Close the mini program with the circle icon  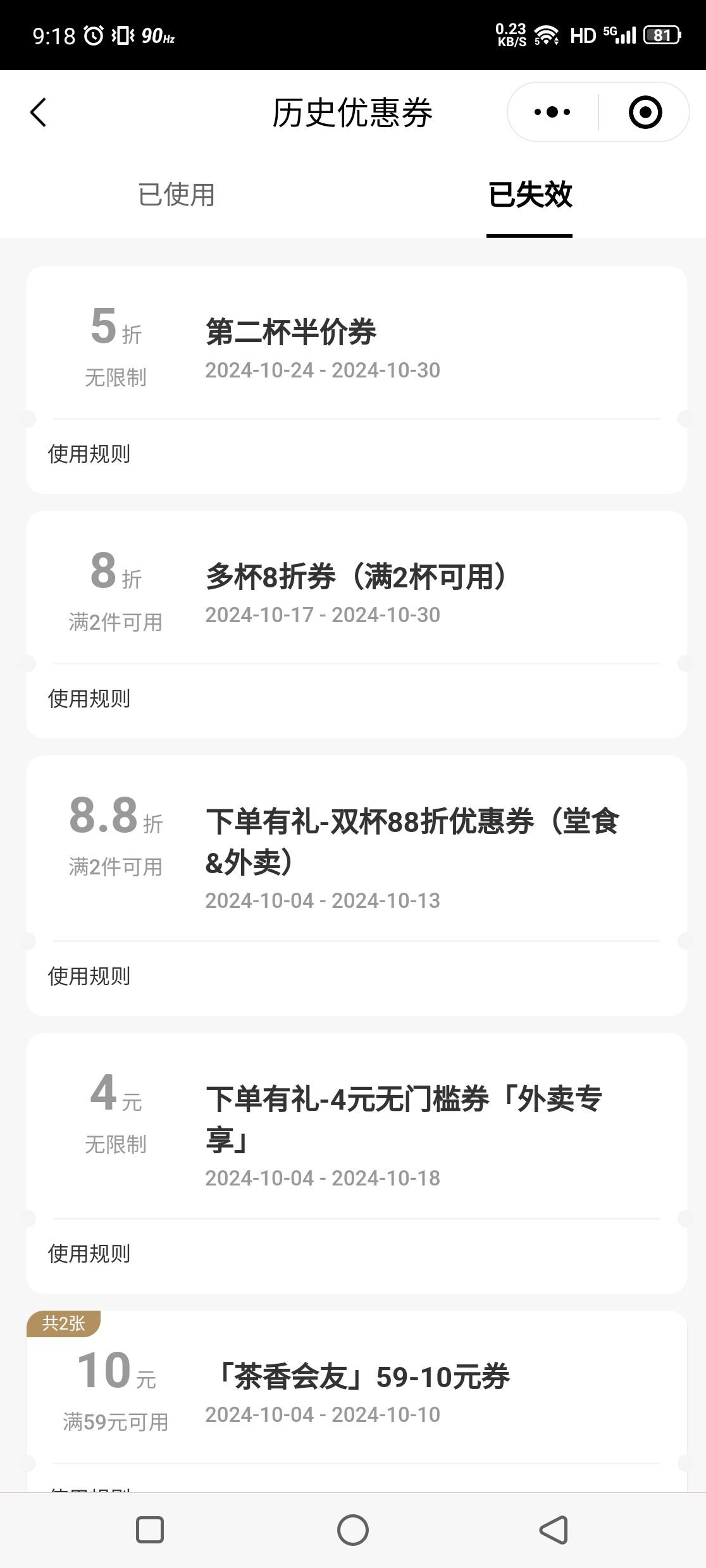[x=645, y=113]
